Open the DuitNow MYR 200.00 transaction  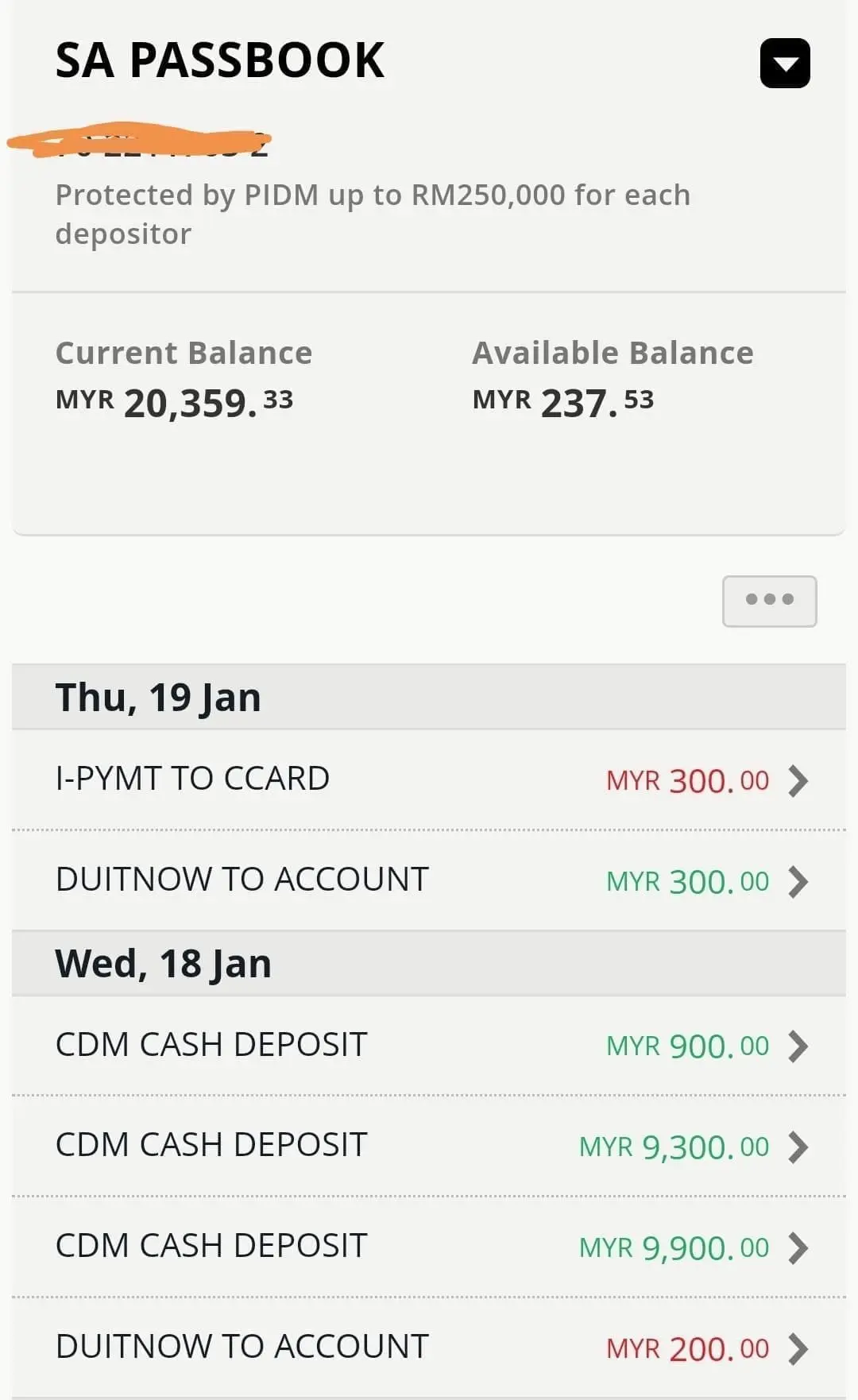429,1348
